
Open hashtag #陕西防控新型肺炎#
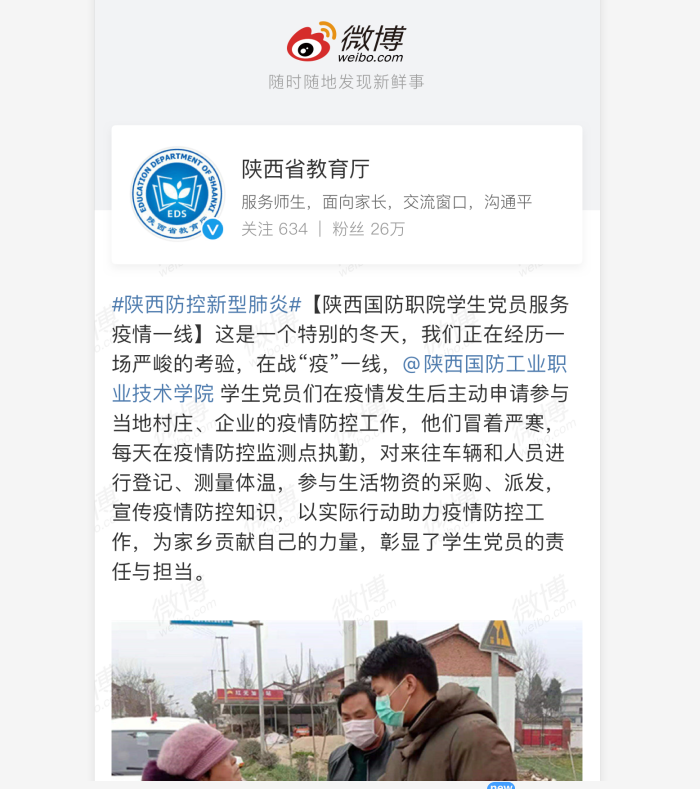point(206,304)
